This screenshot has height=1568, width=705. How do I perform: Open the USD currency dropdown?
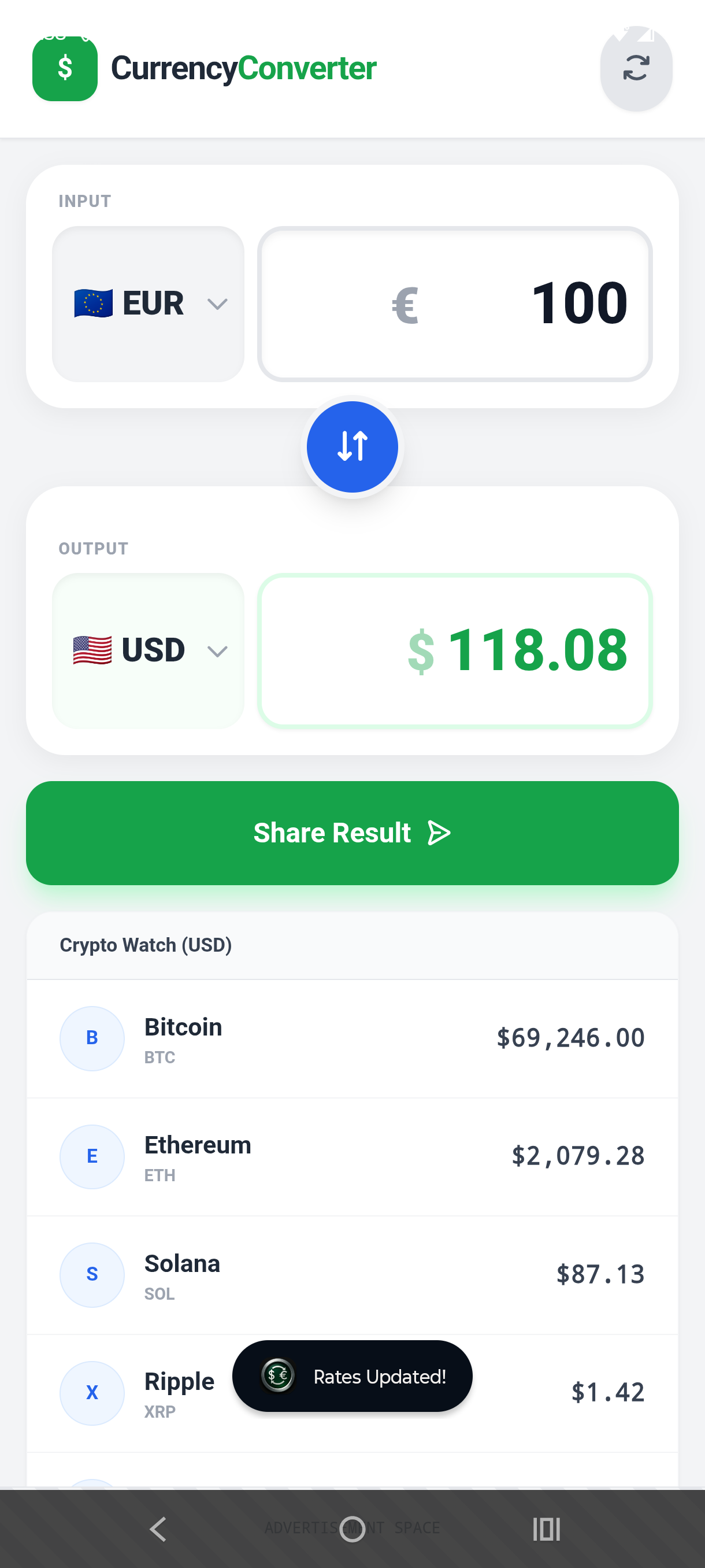tap(147, 649)
